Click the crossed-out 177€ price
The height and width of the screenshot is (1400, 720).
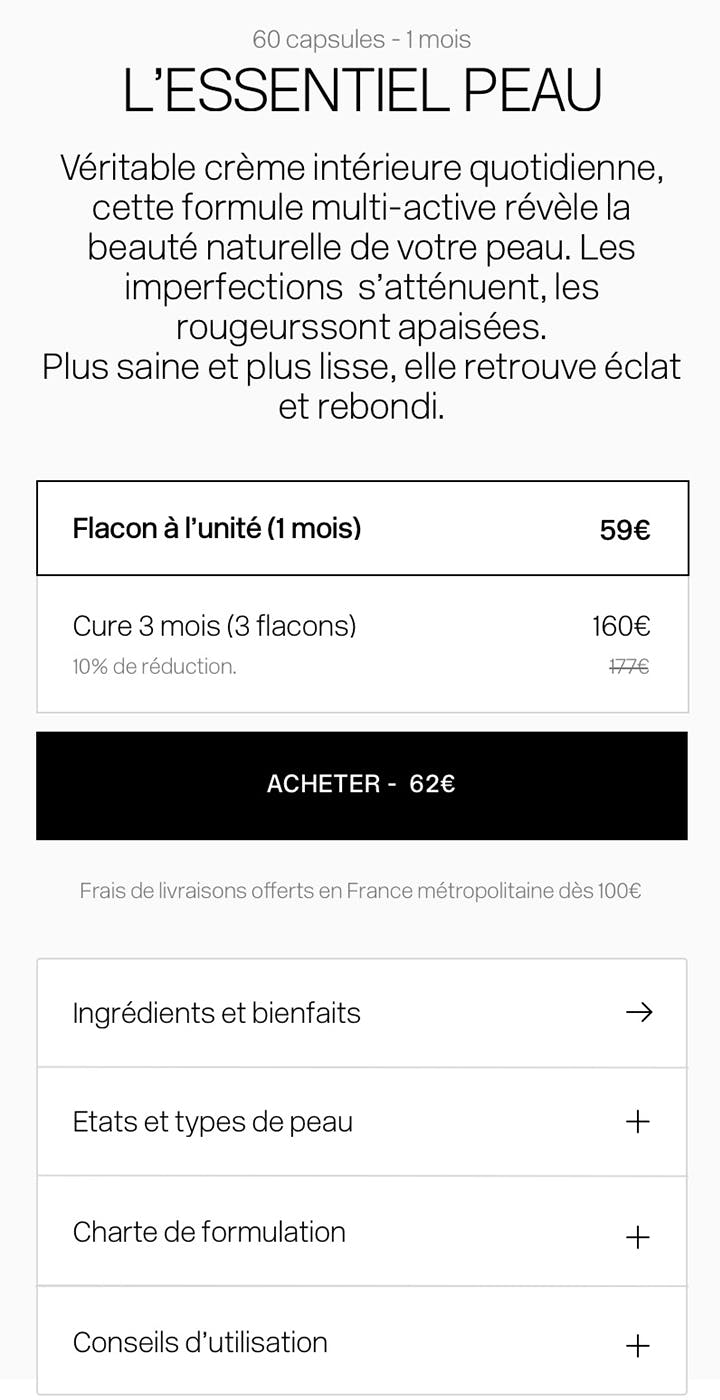(x=627, y=665)
